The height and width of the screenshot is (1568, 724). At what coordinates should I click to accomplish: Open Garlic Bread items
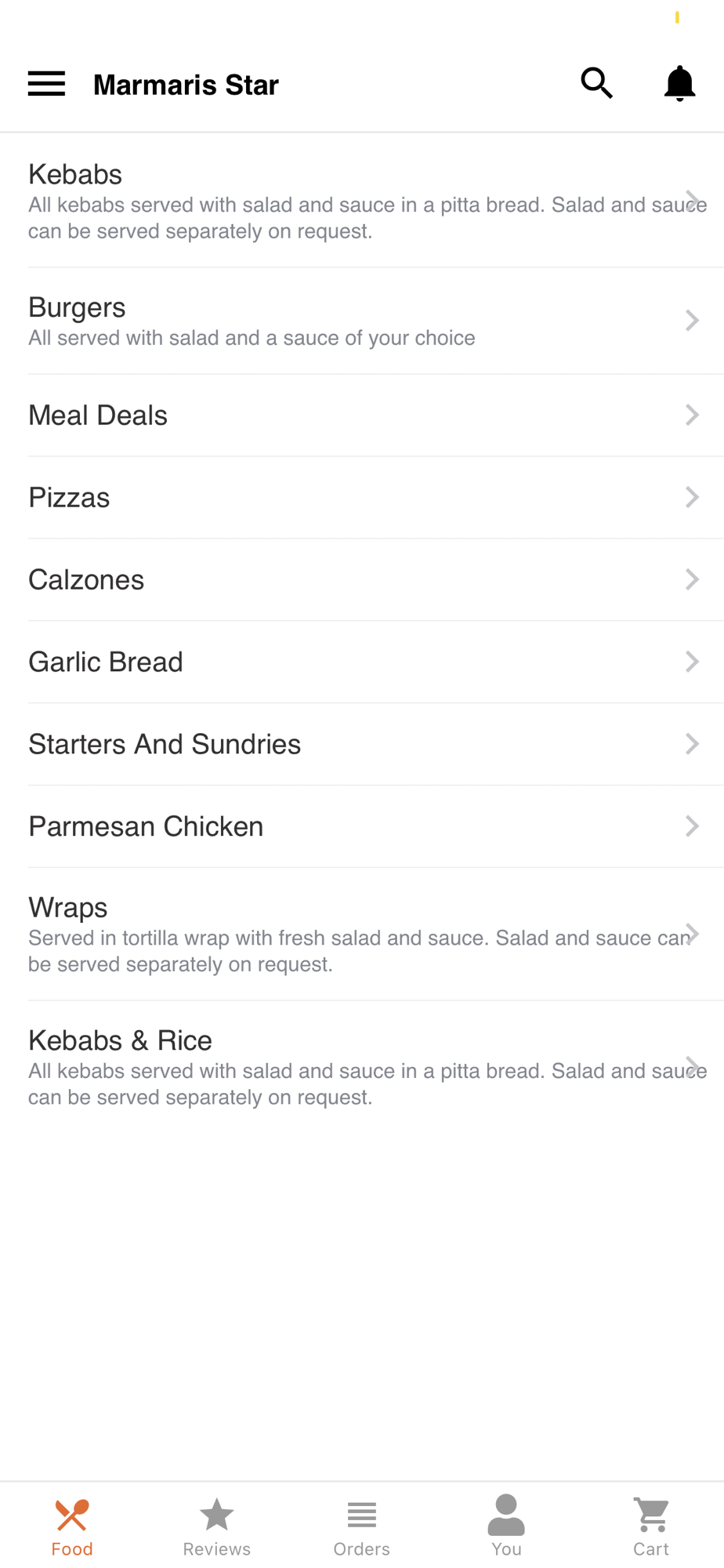pyautogui.click(x=362, y=662)
